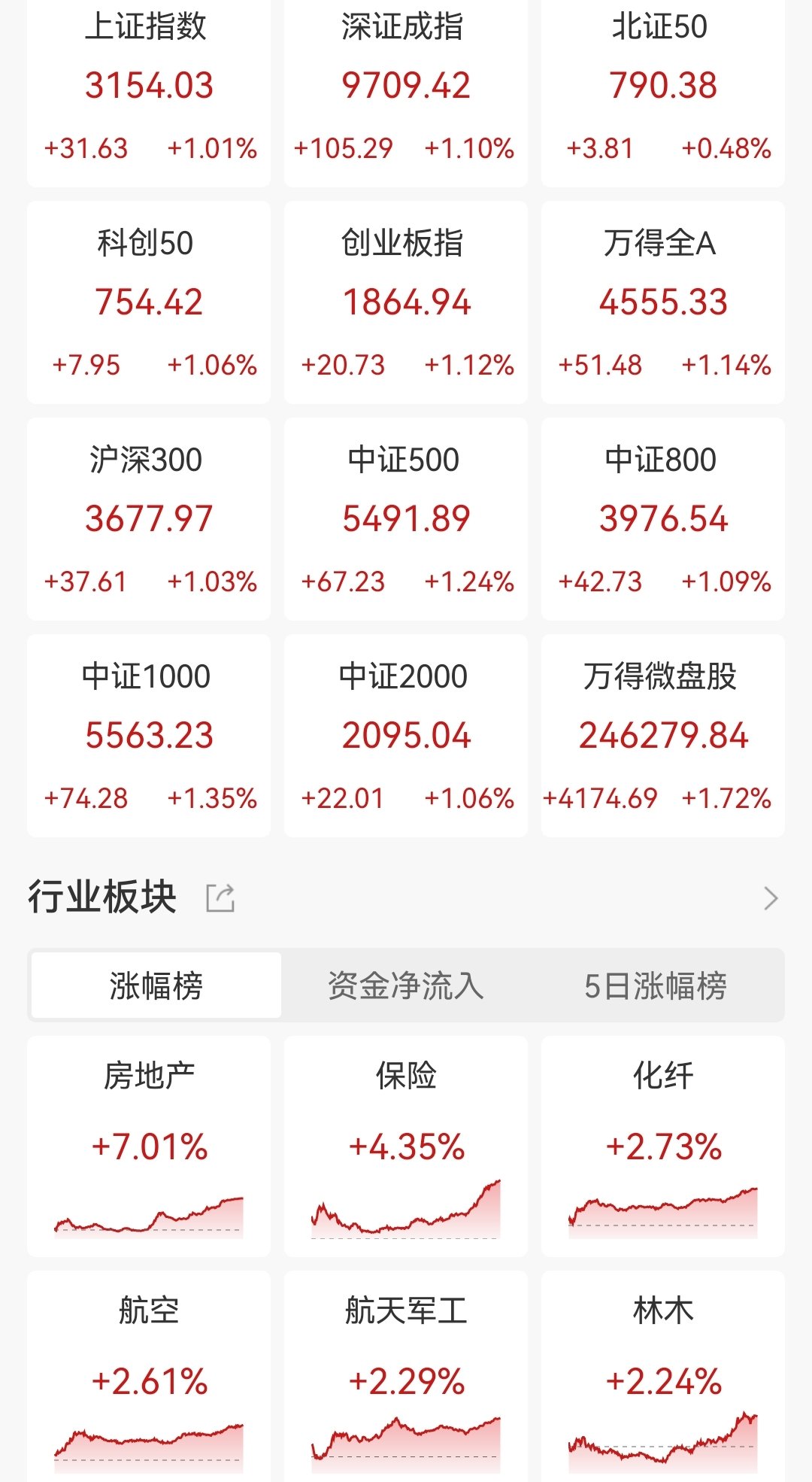812x1482 pixels.
Task: Share the 行业板块 section
Action: coord(220,898)
